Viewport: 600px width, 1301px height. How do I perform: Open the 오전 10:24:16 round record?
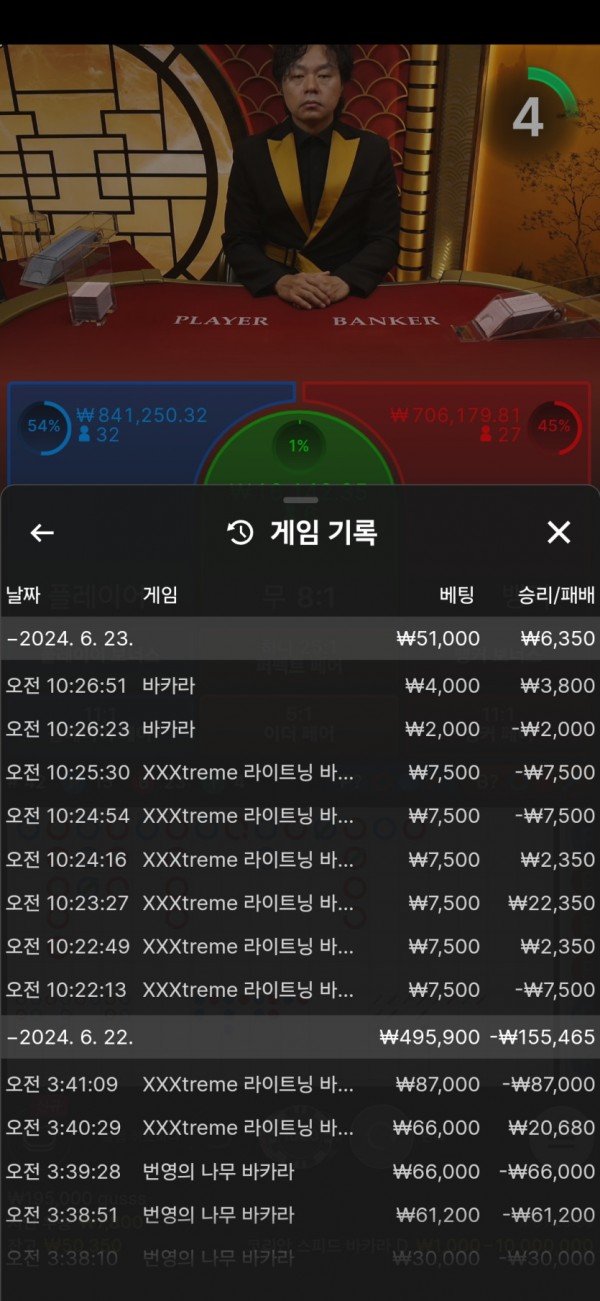[300, 860]
